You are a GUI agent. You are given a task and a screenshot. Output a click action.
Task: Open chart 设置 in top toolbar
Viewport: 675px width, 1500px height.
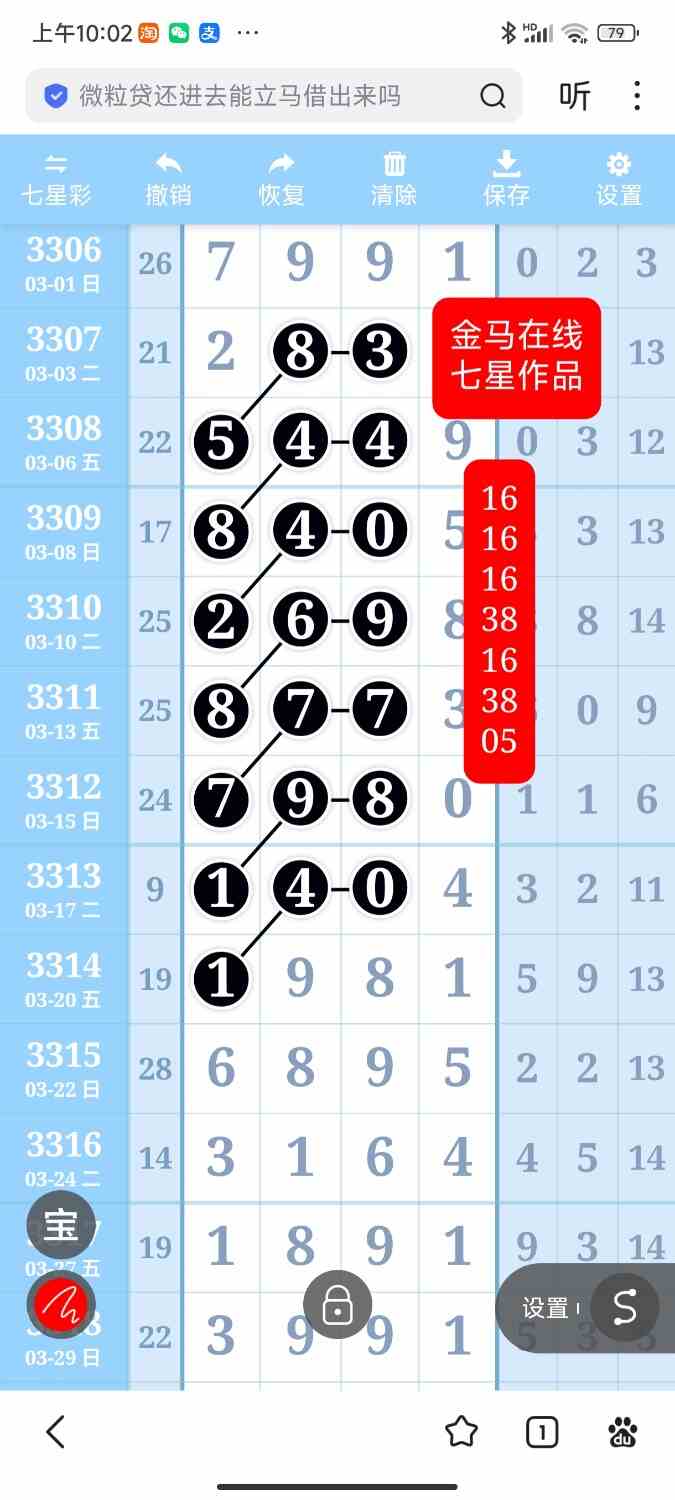tap(619, 179)
